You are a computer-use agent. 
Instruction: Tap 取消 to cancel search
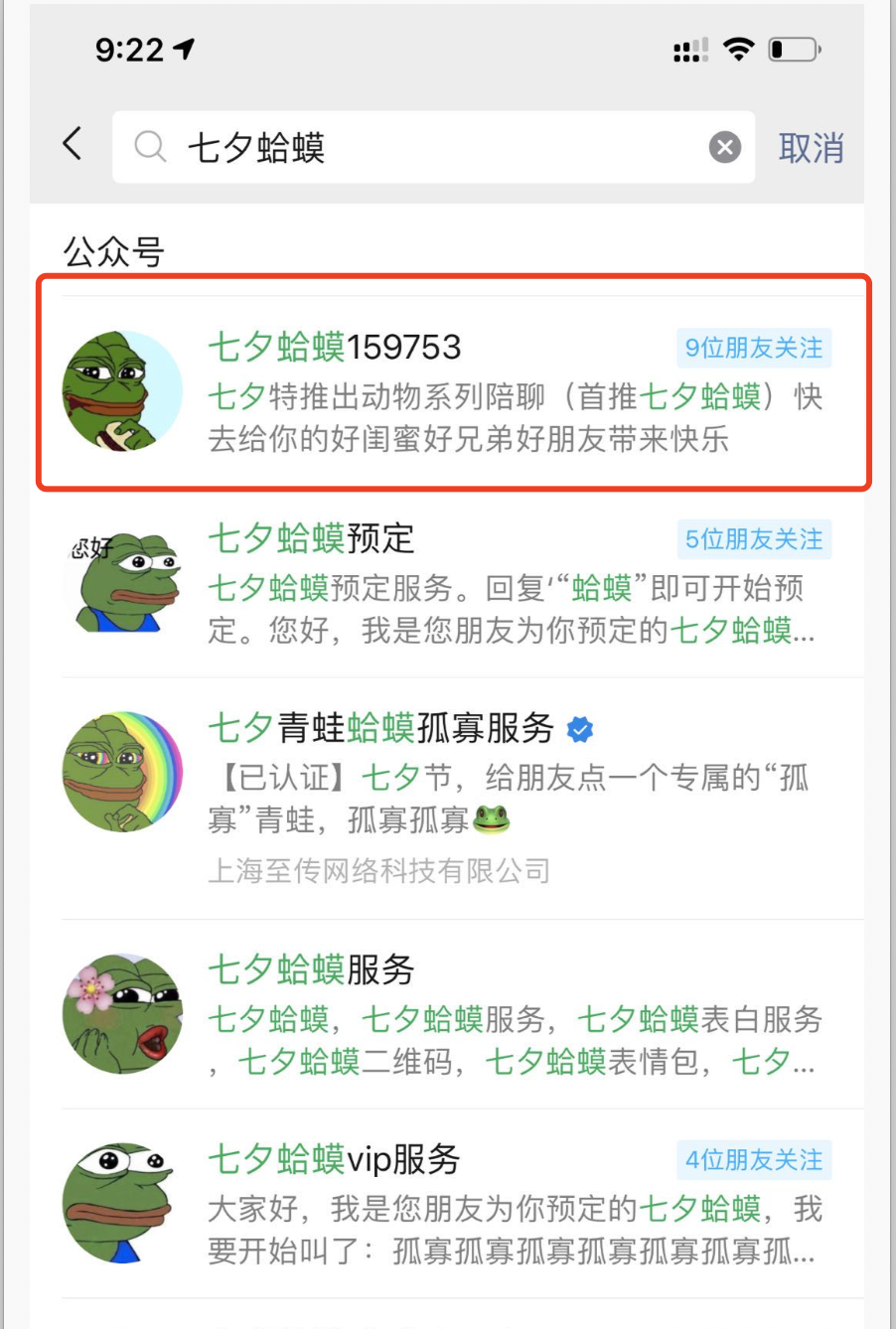pyautogui.click(x=811, y=148)
